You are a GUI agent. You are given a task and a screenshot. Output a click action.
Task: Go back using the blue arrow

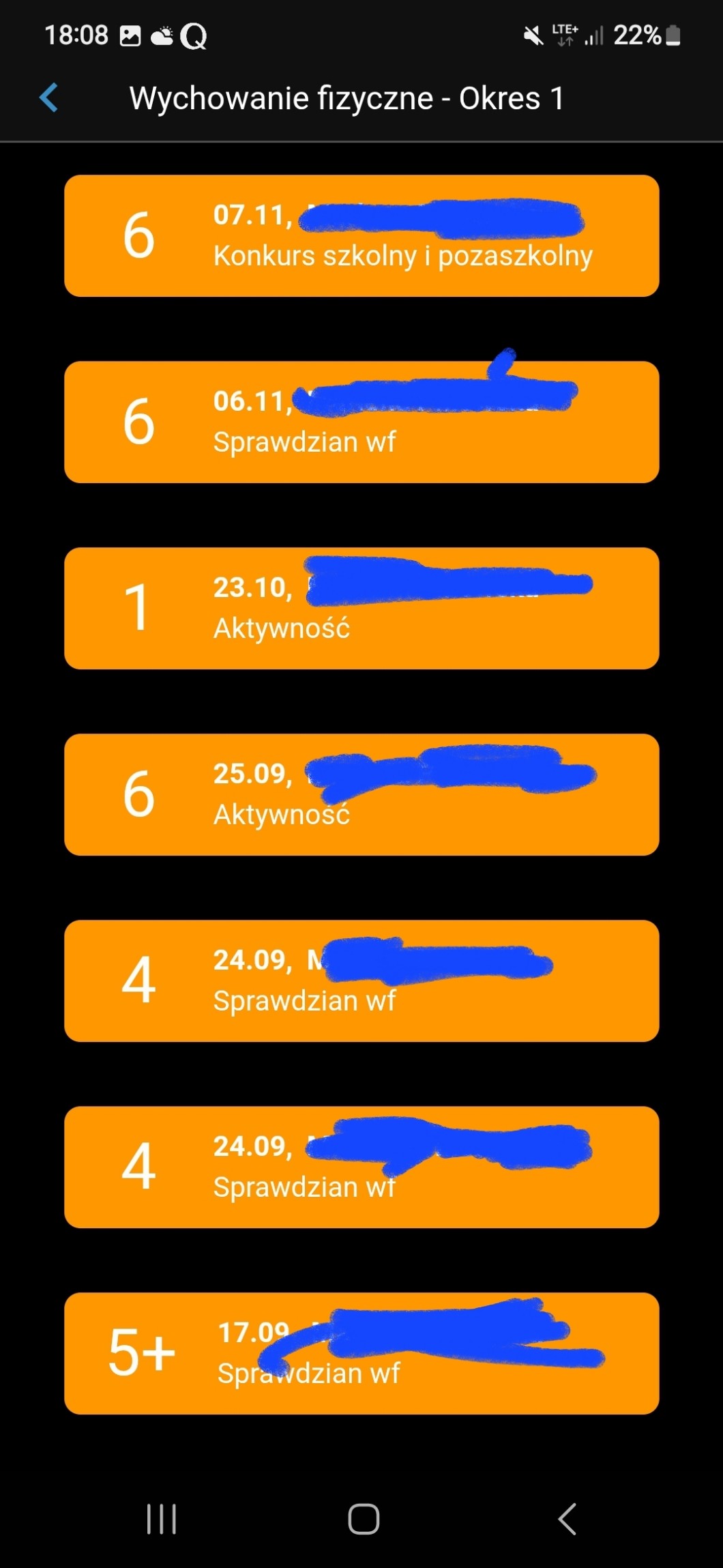pos(48,98)
